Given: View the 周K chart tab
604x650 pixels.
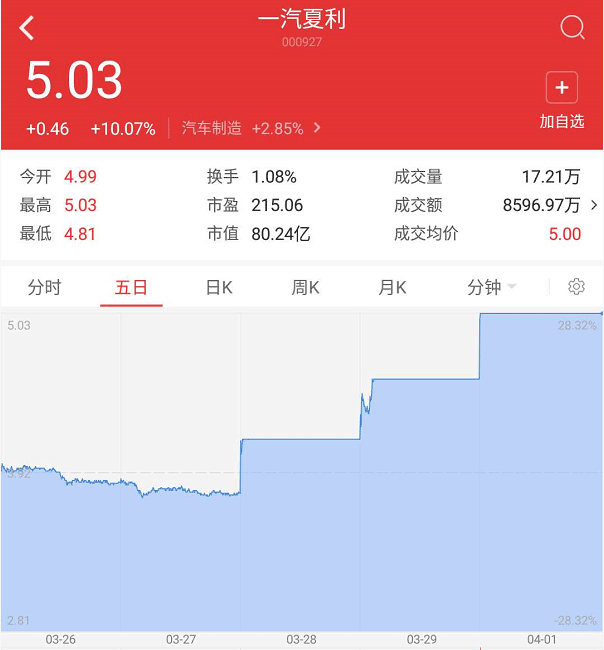Looking at the screenshot, I should (305, 288).
